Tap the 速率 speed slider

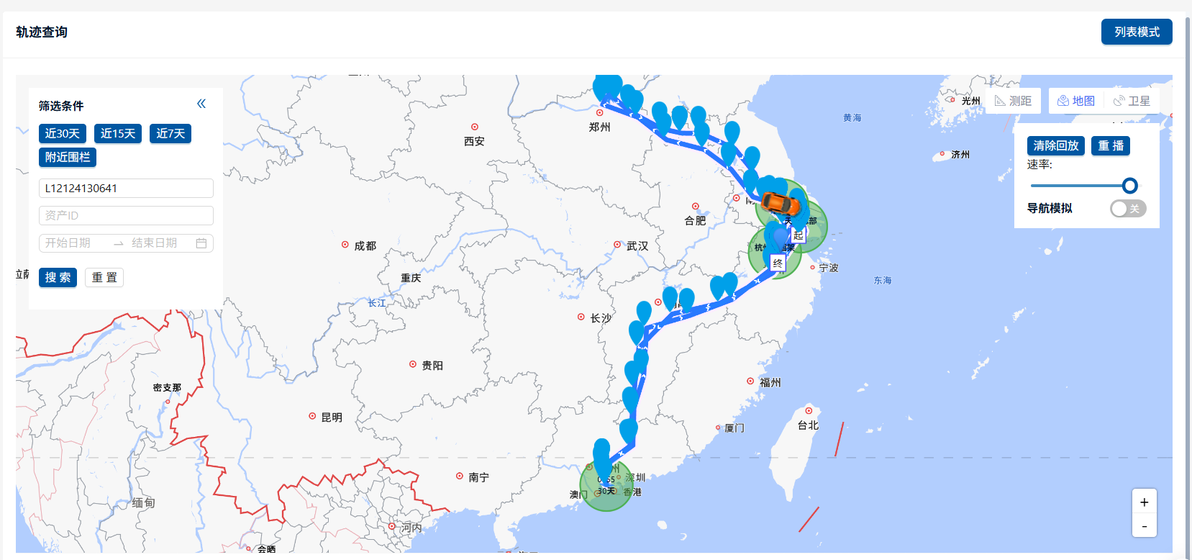(1084, 185)
